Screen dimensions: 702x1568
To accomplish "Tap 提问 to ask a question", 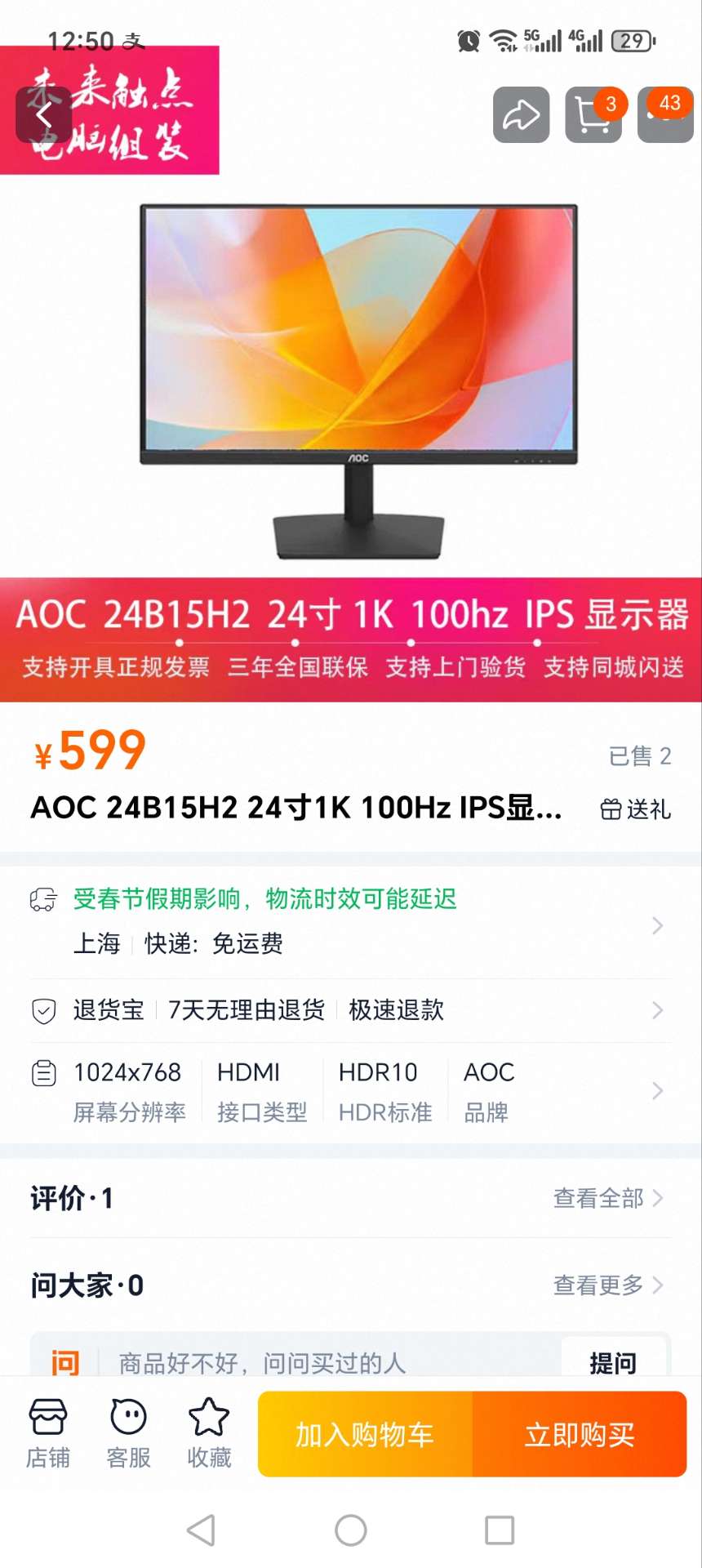I will click(x=613, y=1361).
